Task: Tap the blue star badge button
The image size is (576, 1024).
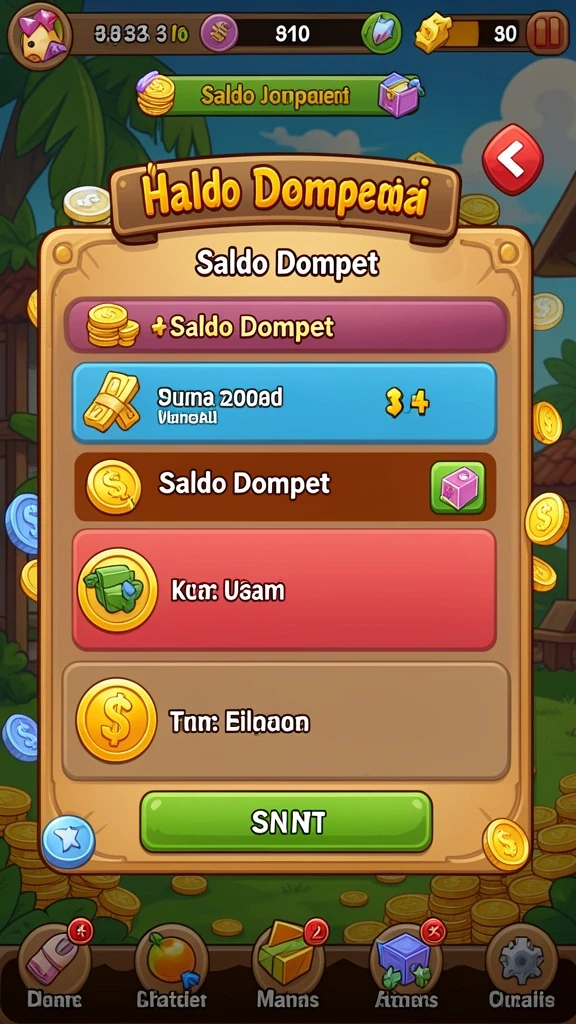Action: pos(69,842)
